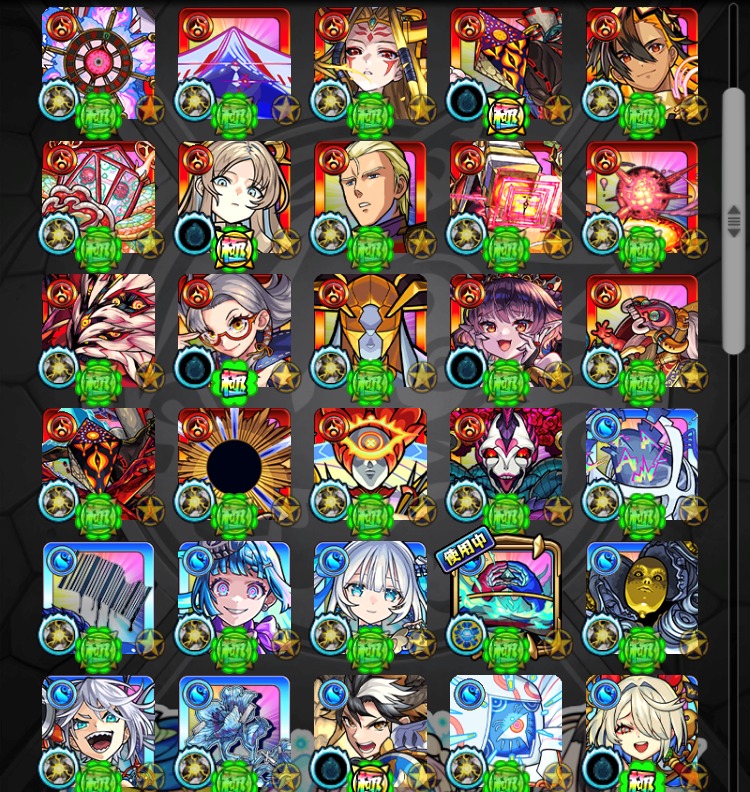Select the ship's wheel monster tile
This screenshot has height=792, width=750.
98,63
